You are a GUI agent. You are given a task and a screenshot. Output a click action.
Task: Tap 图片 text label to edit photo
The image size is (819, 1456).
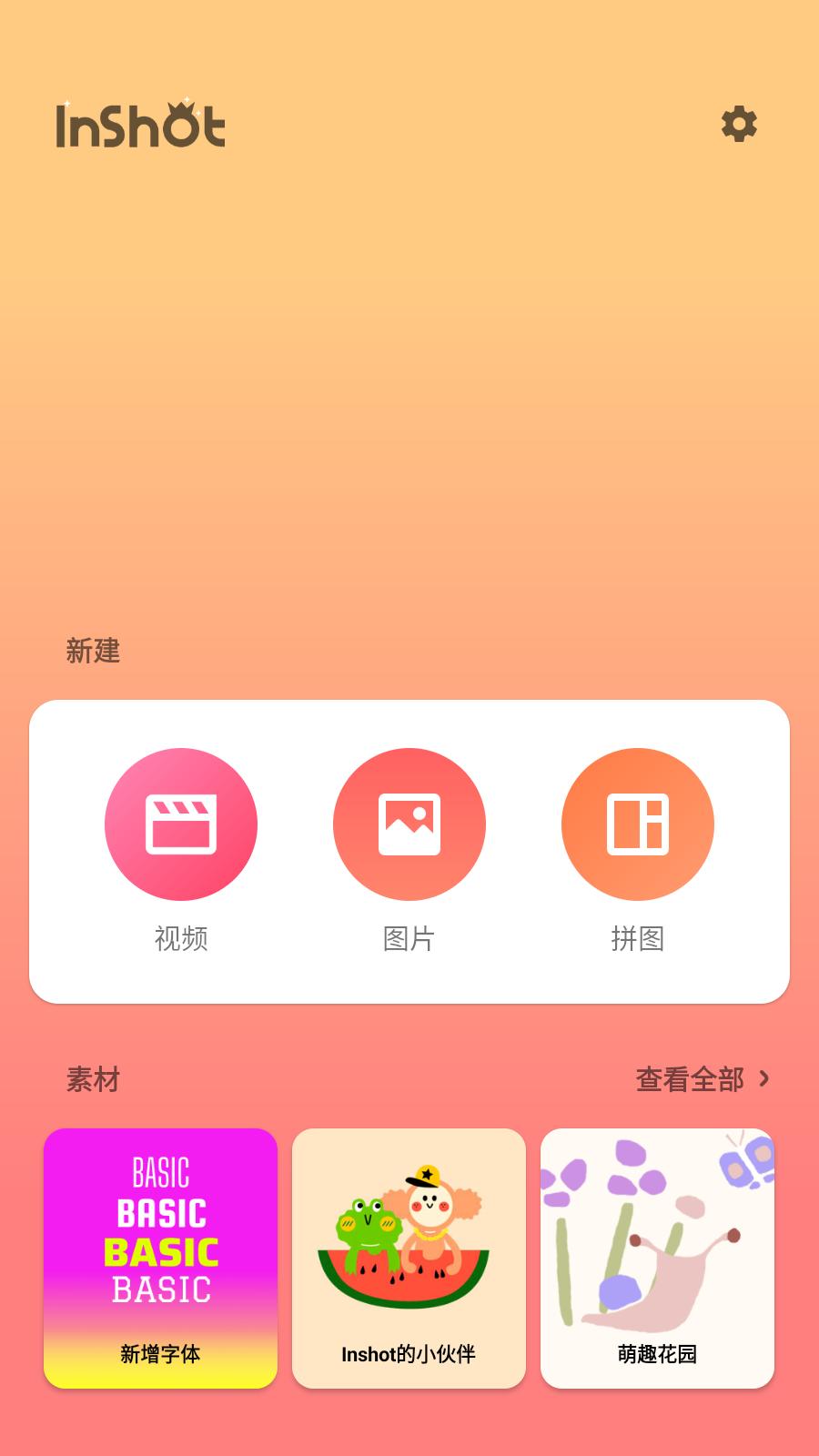pyautogui.click(x=409, y=940)
